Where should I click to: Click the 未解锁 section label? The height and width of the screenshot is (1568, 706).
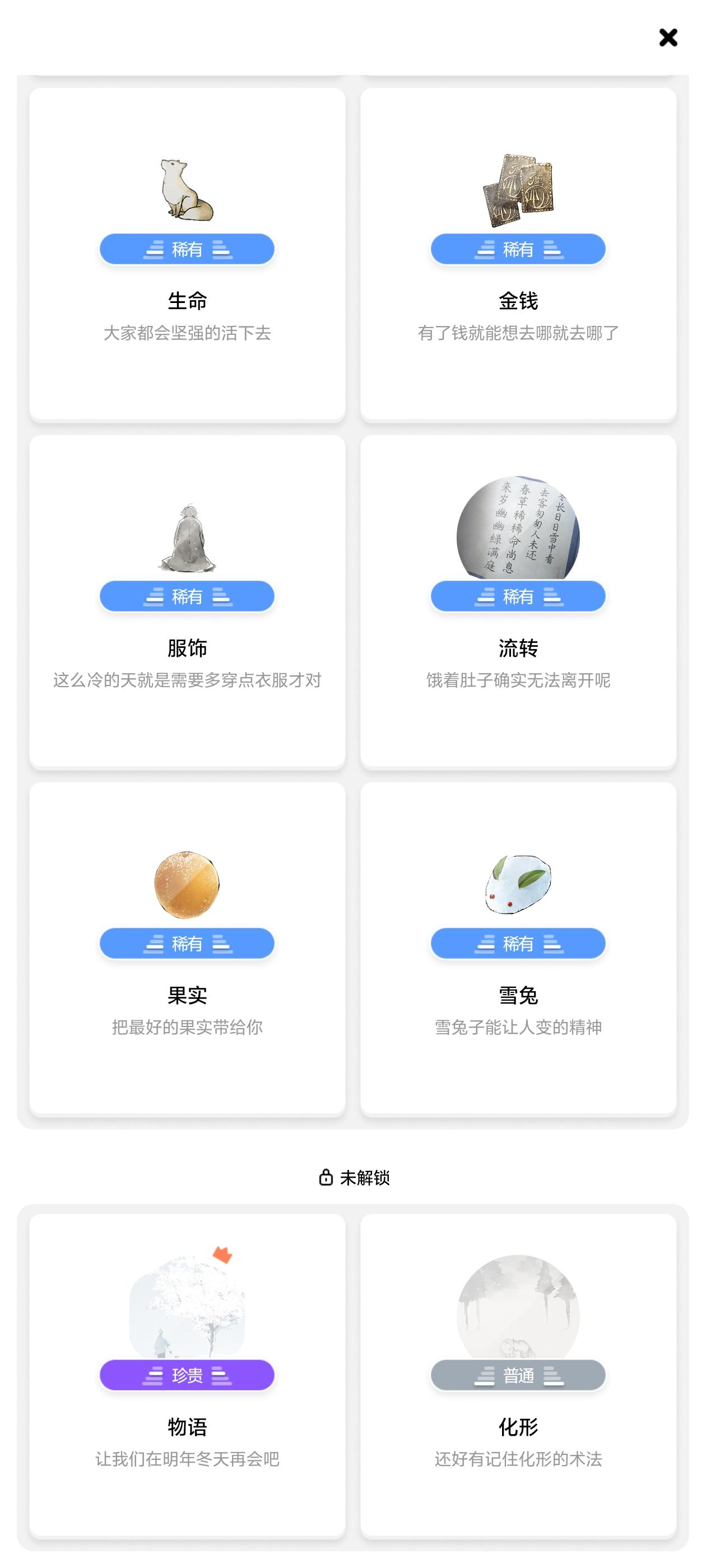(x=365, y=1177)
